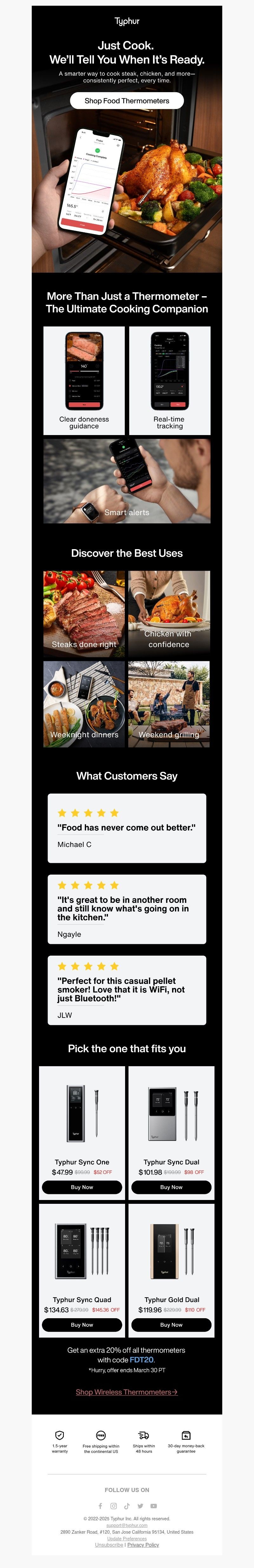
Task: Open the Weeknight dinners tile
Action: 84,704
